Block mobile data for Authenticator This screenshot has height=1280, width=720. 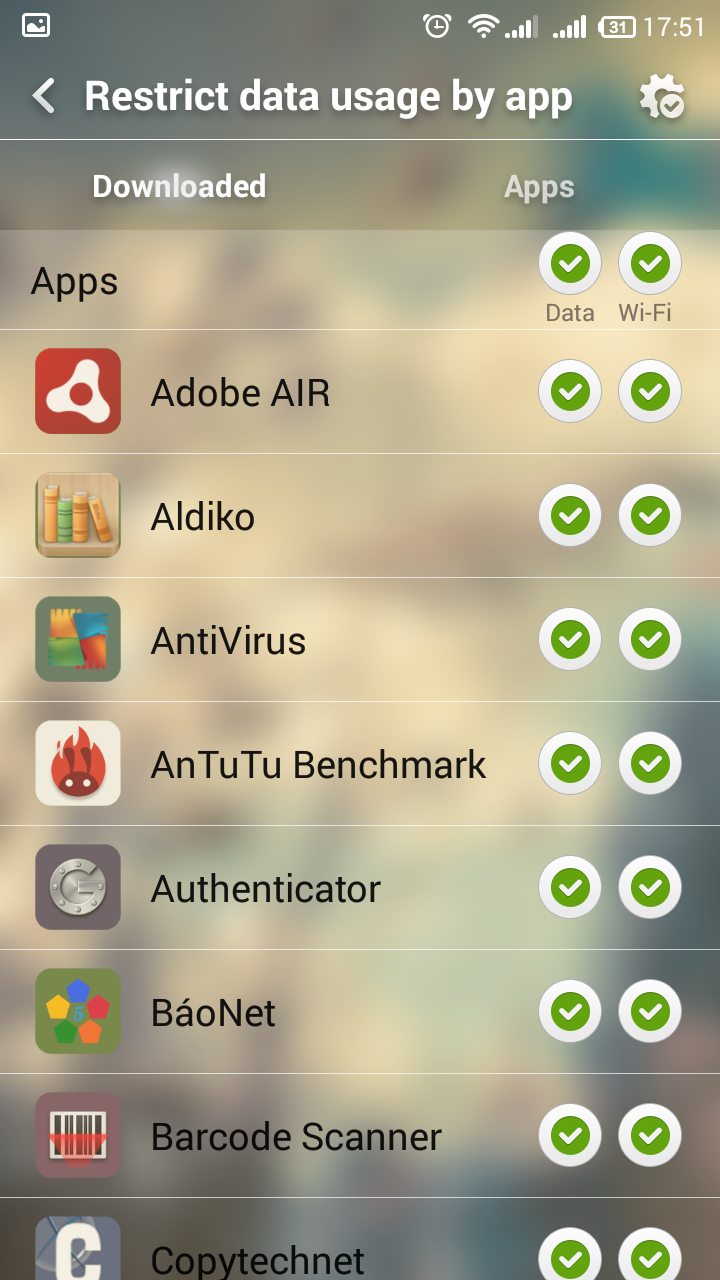(570, 887)
